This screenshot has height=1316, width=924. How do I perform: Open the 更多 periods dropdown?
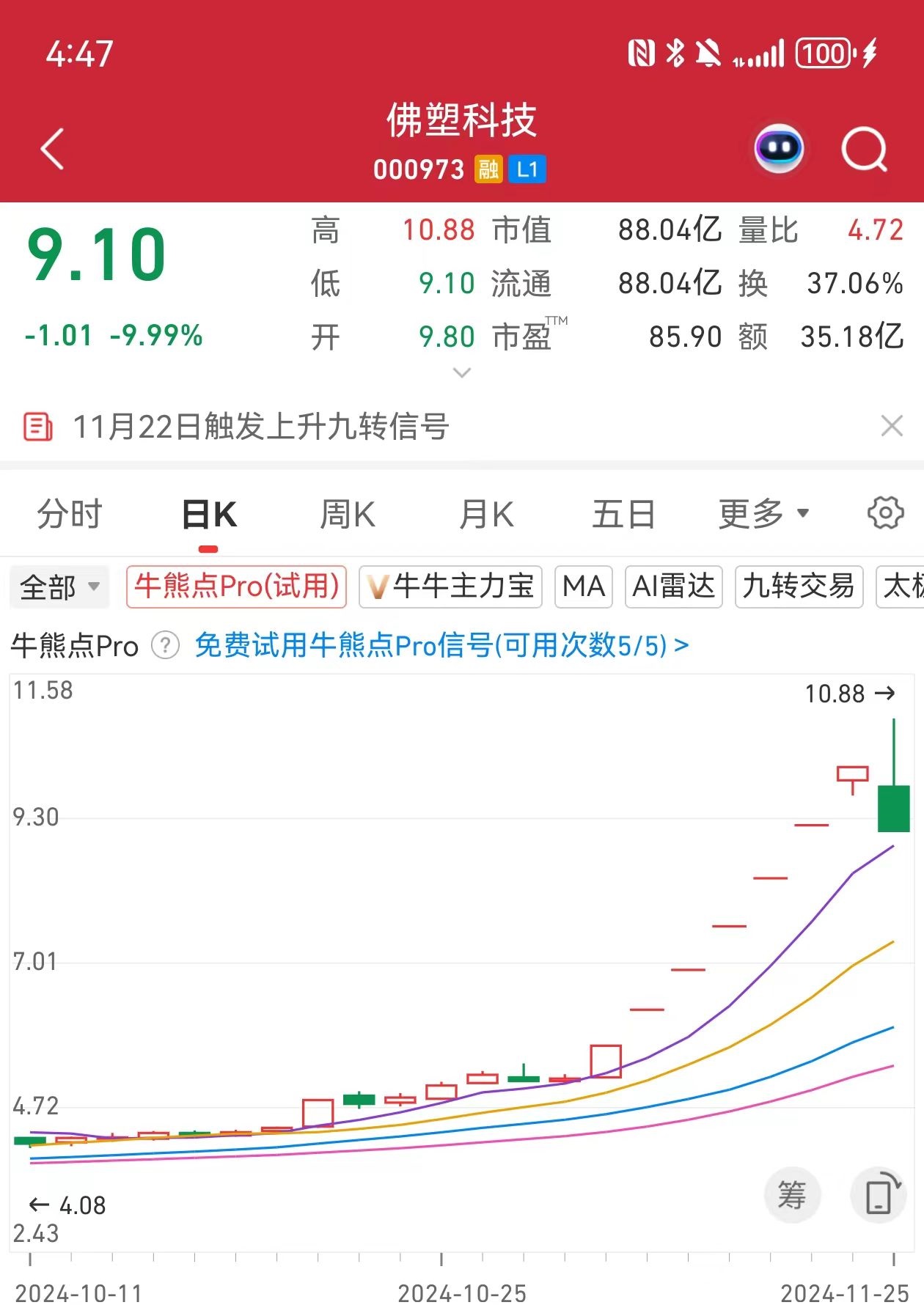763,514
